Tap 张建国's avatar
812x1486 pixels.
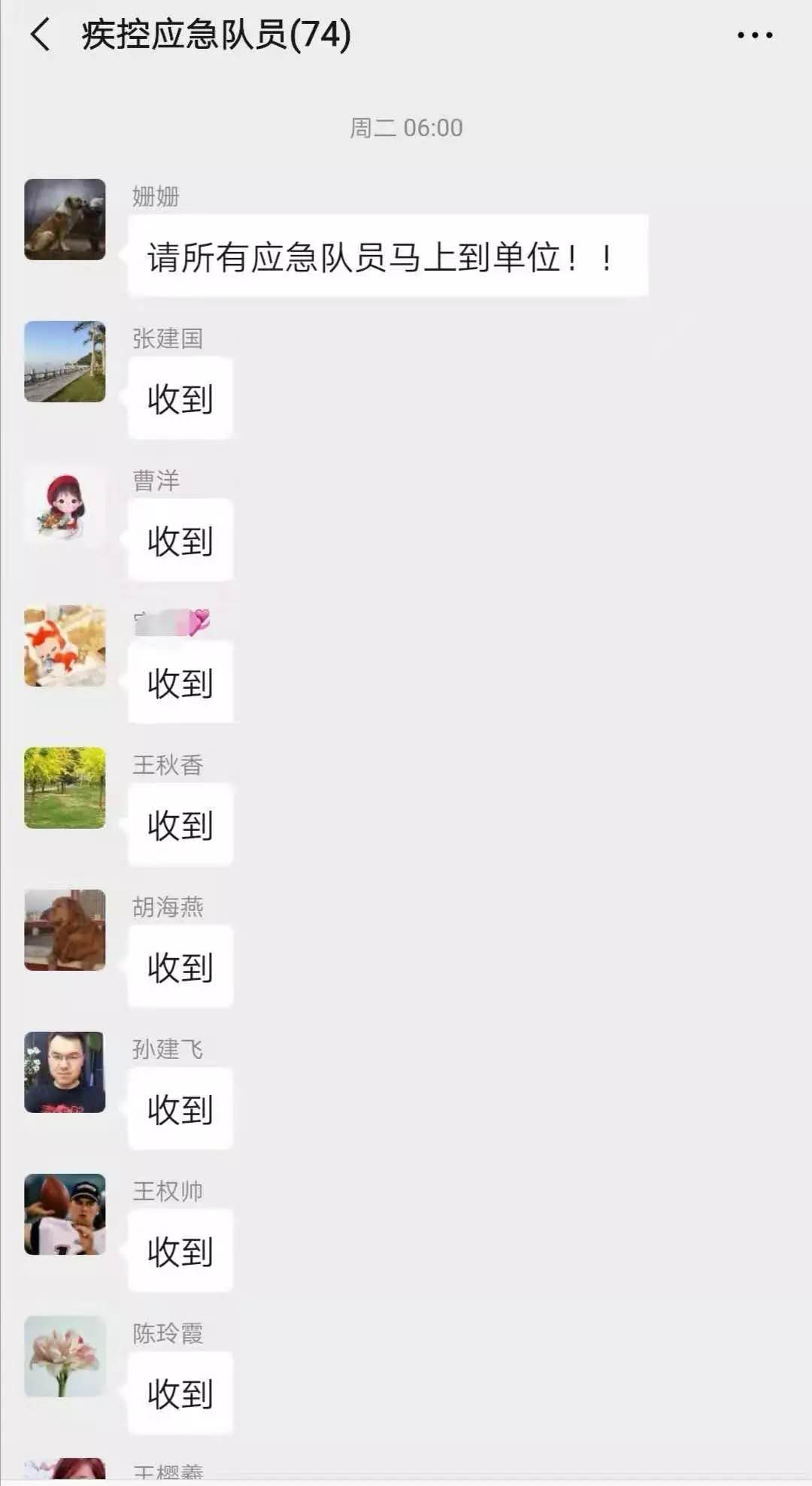pyautogui.click(x=65, y=362)
